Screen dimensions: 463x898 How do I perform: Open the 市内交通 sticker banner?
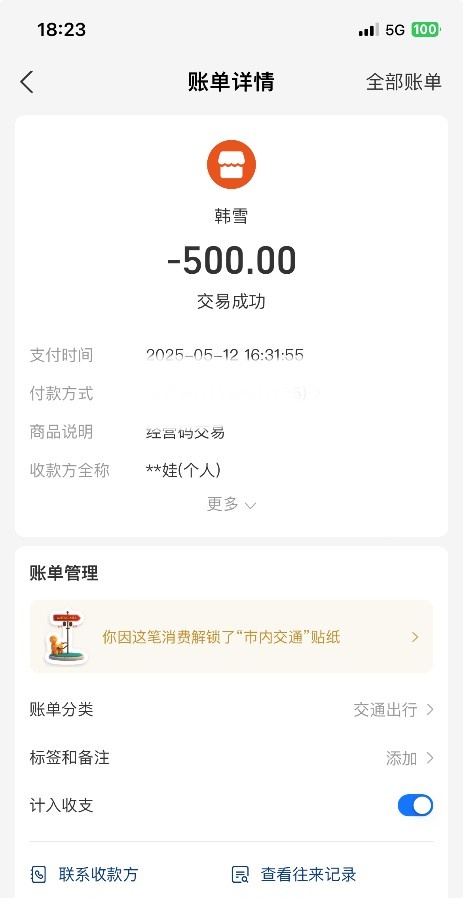[x=232, y=636]
